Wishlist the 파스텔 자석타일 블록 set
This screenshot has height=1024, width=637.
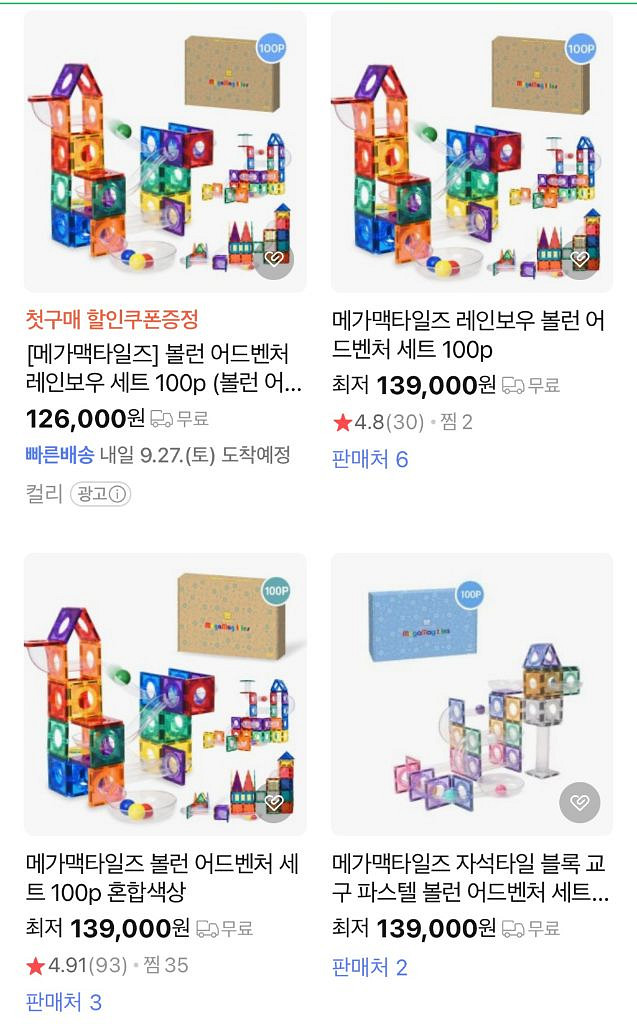pyautogui.click(x=580, y=802)
